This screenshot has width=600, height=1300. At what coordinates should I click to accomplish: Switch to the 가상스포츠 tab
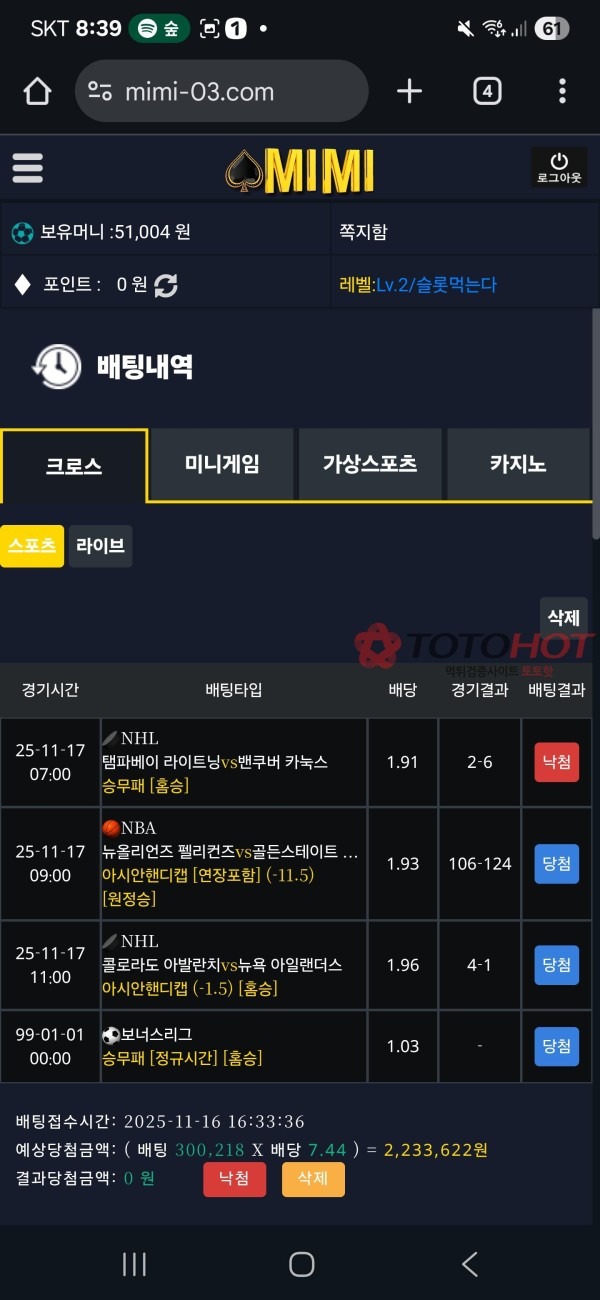click(370, 464)
